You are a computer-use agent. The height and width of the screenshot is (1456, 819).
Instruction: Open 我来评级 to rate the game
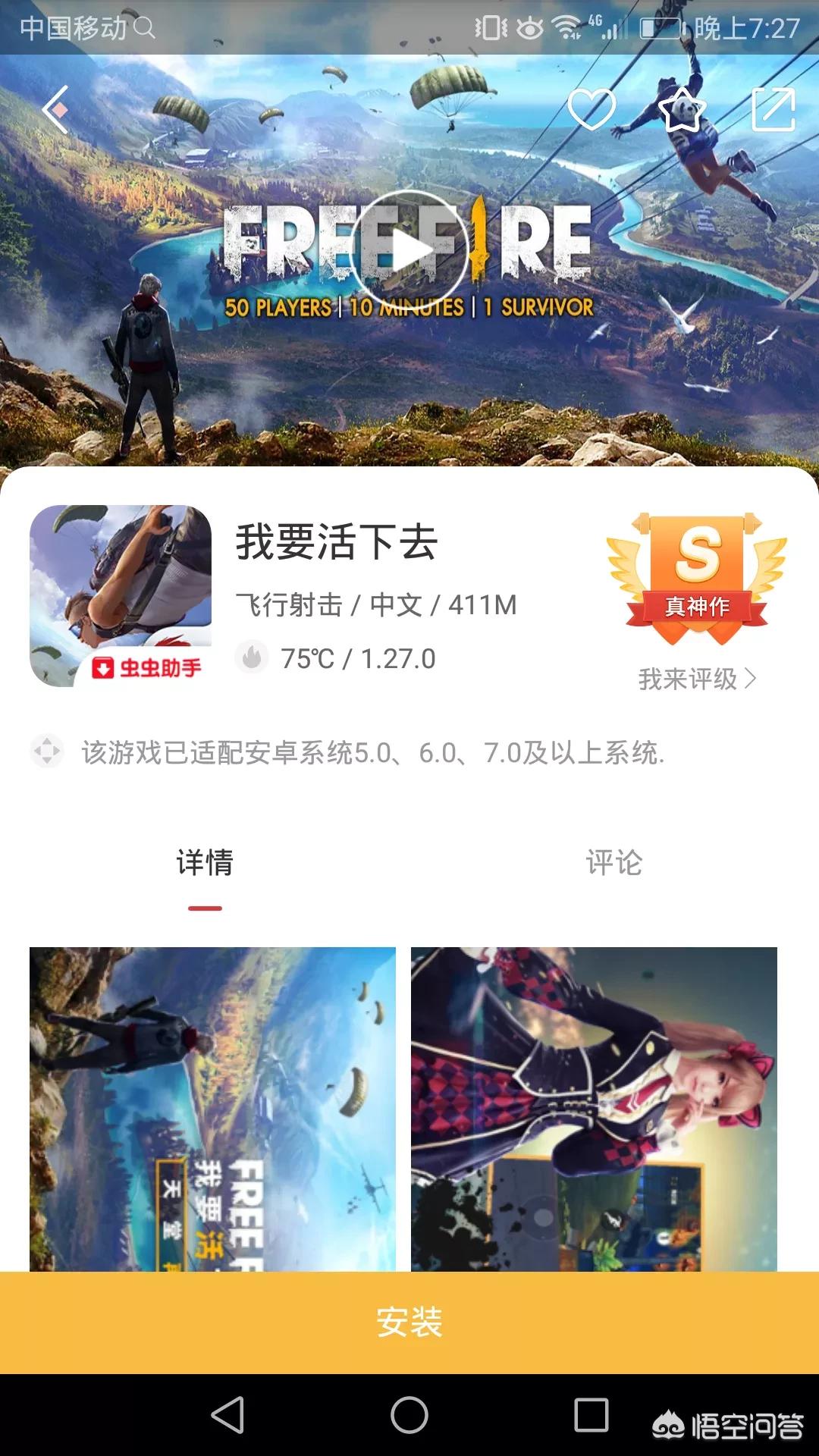click(696, 679)
